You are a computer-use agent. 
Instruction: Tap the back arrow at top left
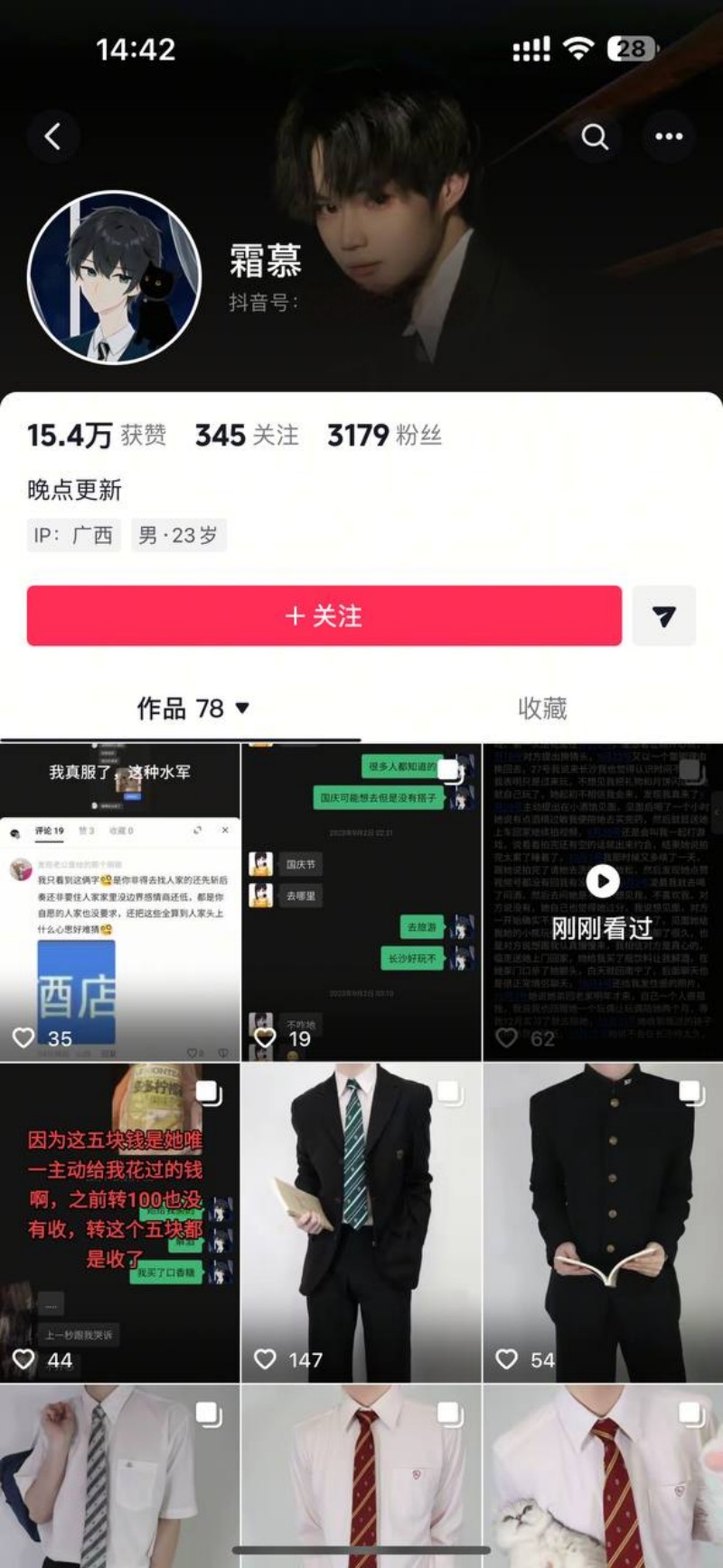pyautogui.click(x=54, y=136)
